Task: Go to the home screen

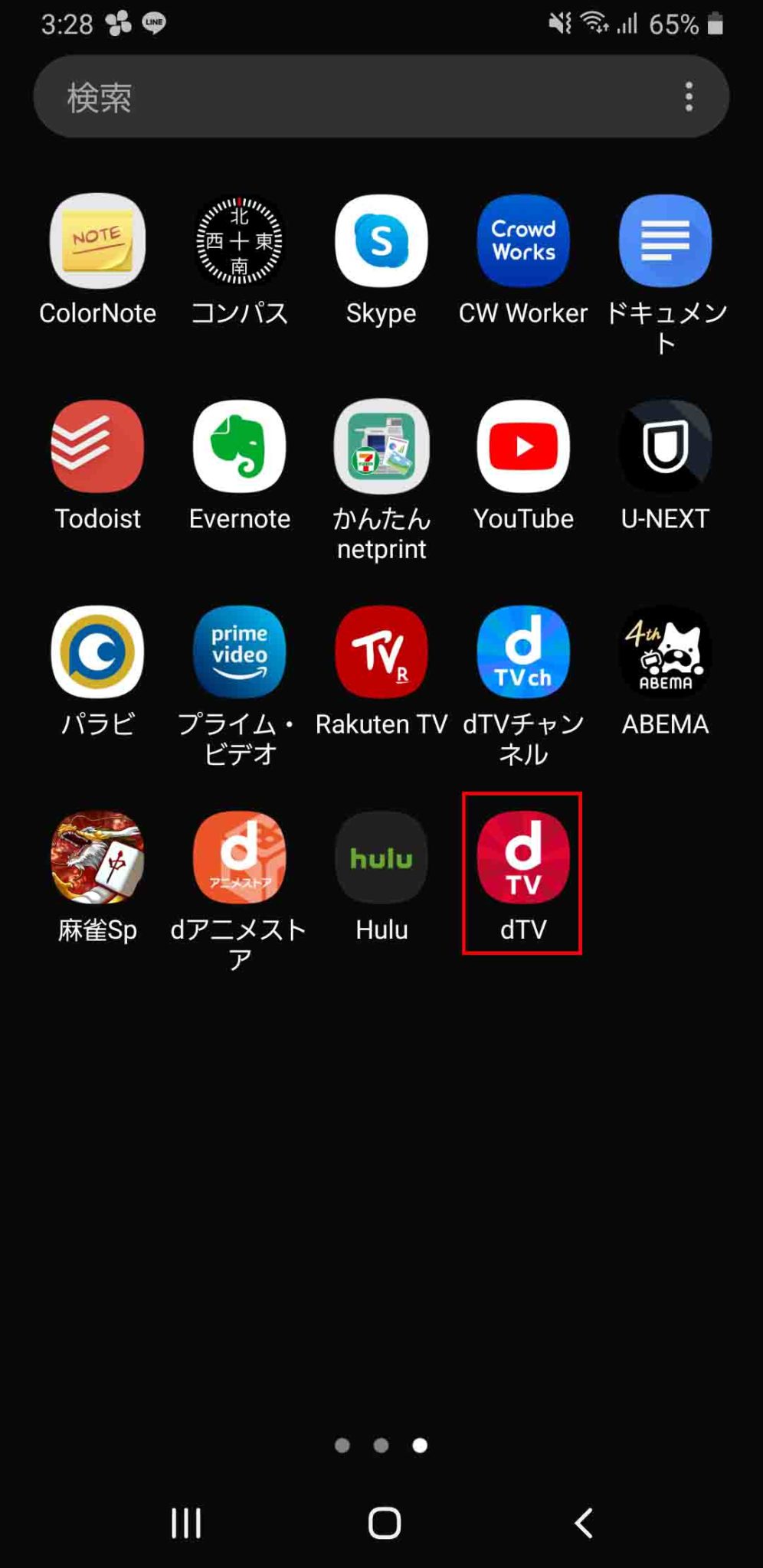Action: [x=384, y=1523]
